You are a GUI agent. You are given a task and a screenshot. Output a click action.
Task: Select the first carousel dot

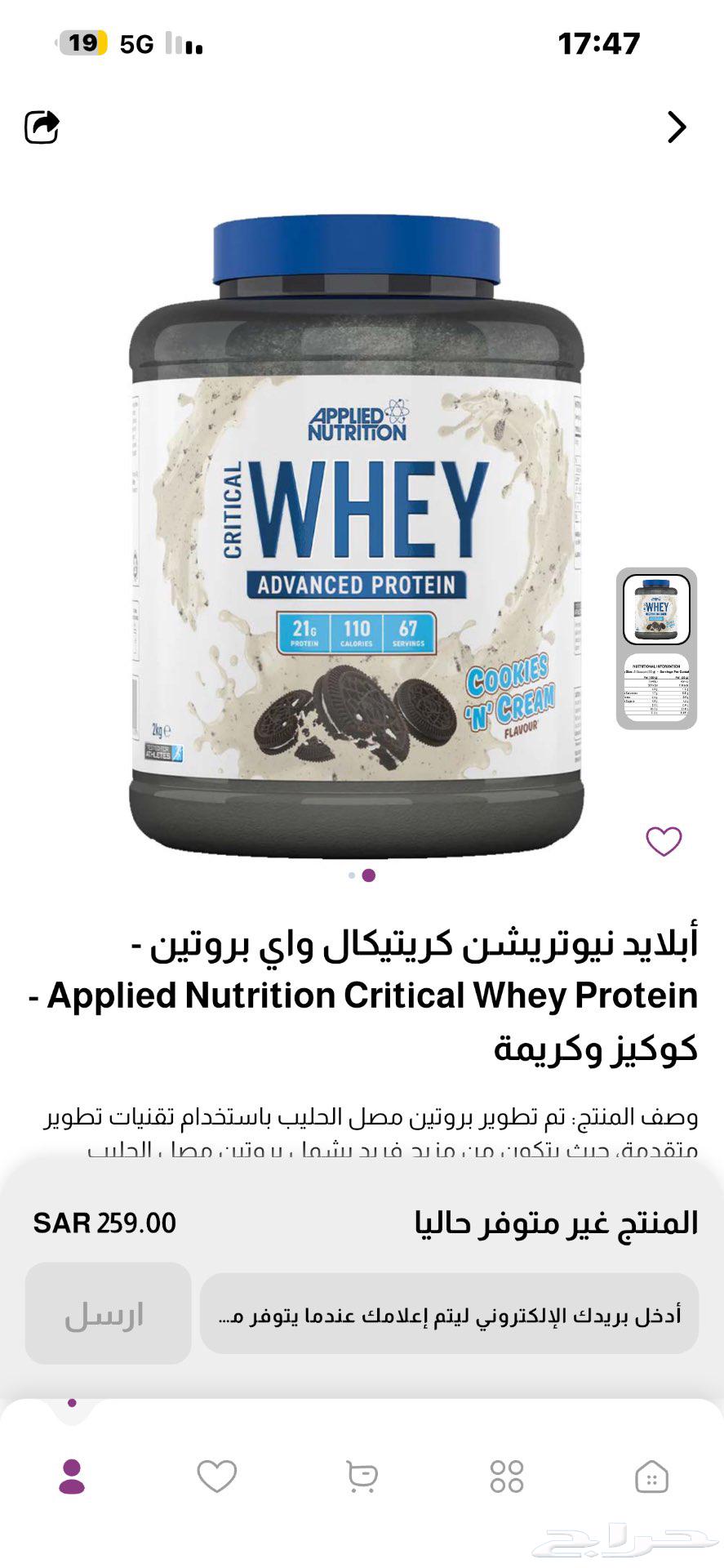(x=349, y=875)
